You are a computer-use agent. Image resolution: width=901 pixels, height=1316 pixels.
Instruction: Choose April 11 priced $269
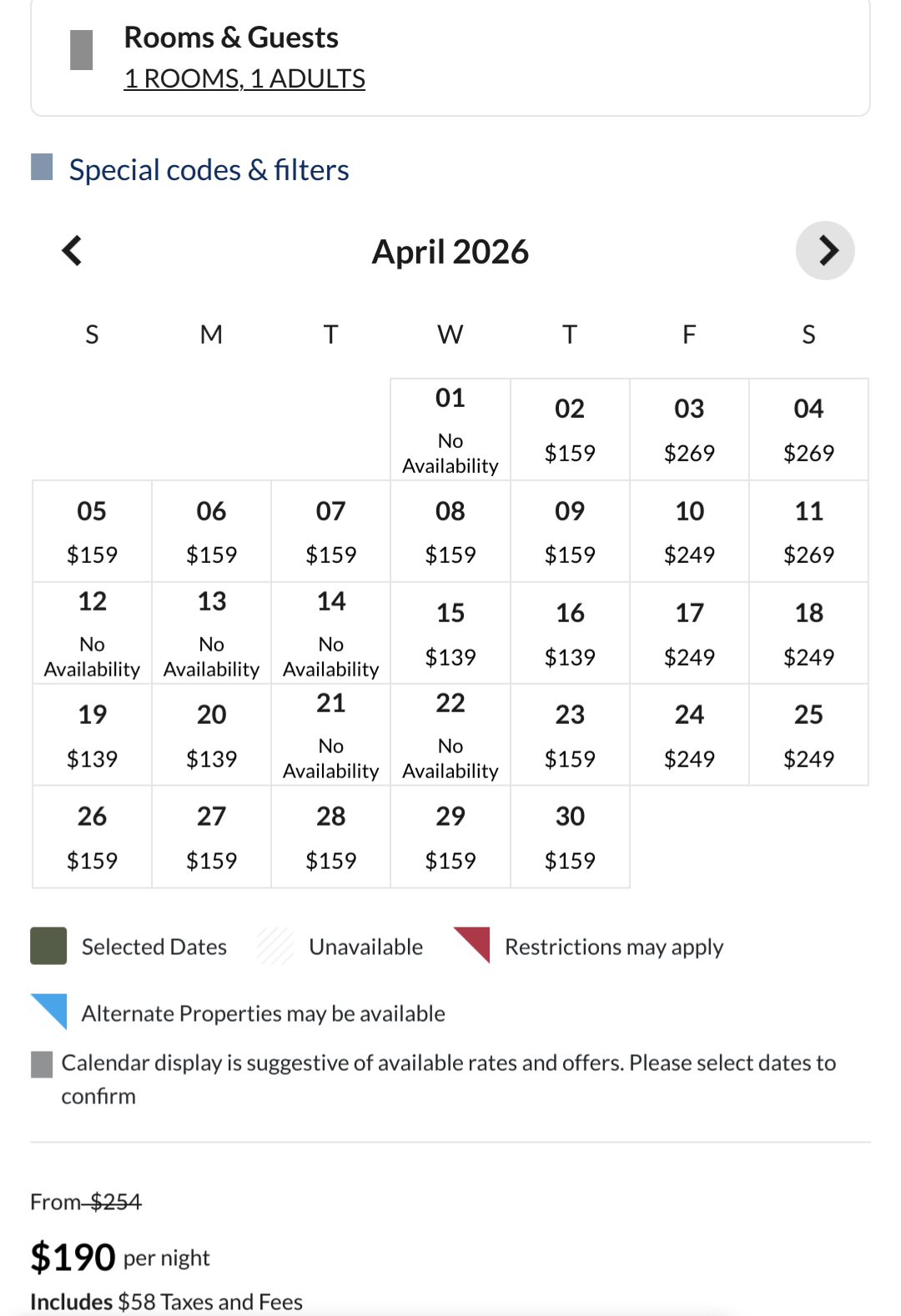pos(808,531)
